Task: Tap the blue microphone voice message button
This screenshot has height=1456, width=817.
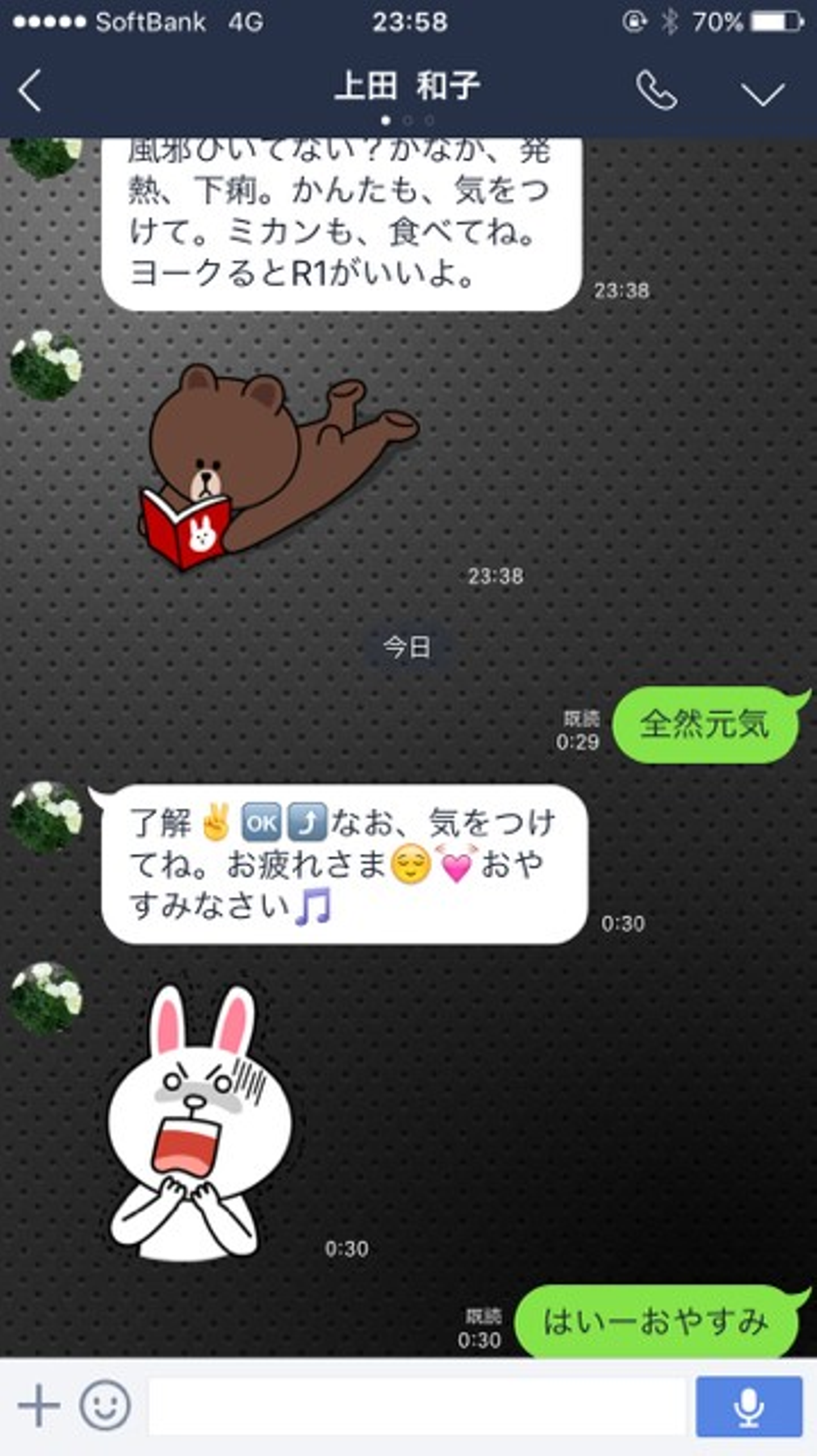Action: point(749,1406)
